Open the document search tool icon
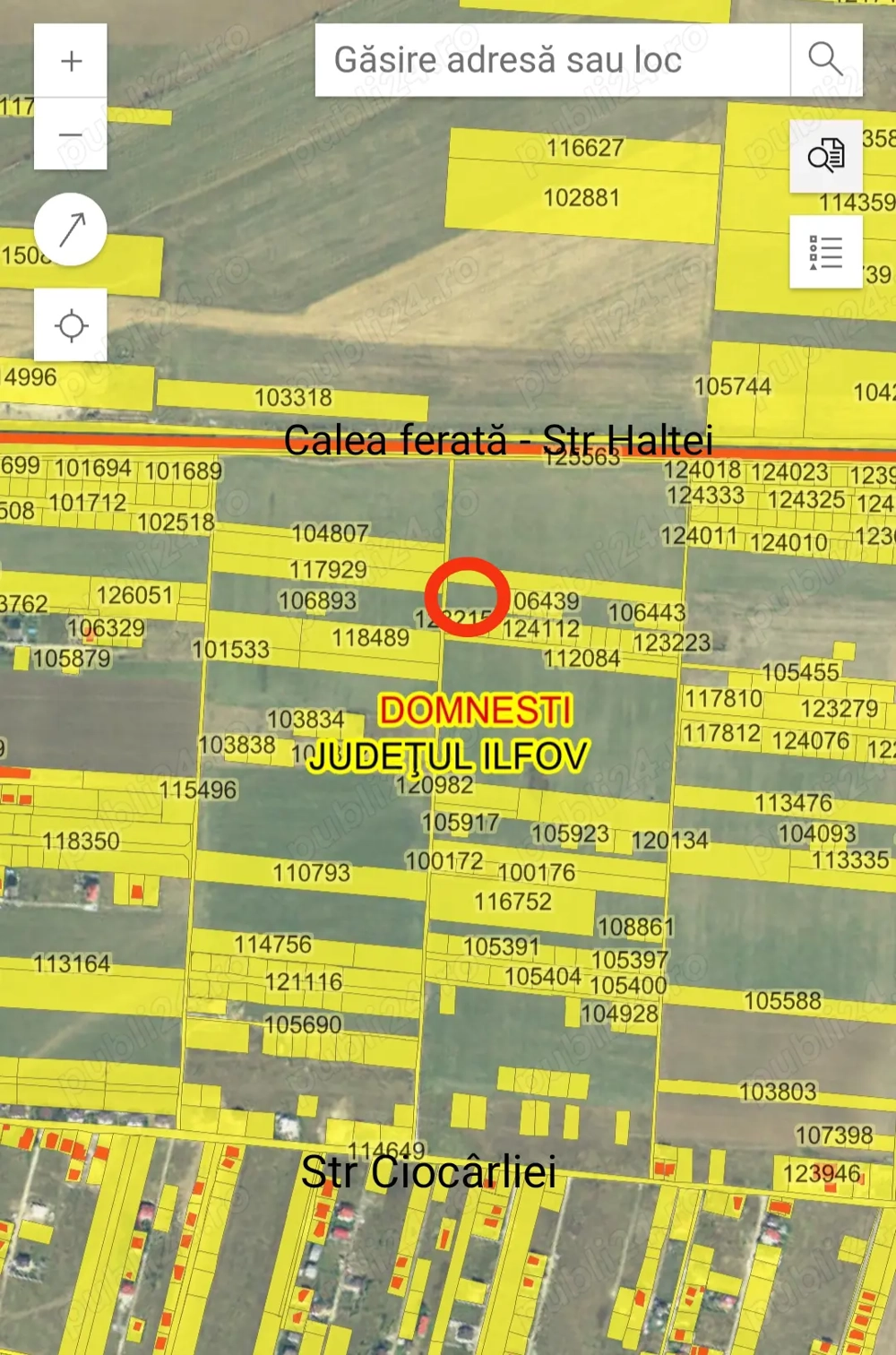 pos(825,157)
